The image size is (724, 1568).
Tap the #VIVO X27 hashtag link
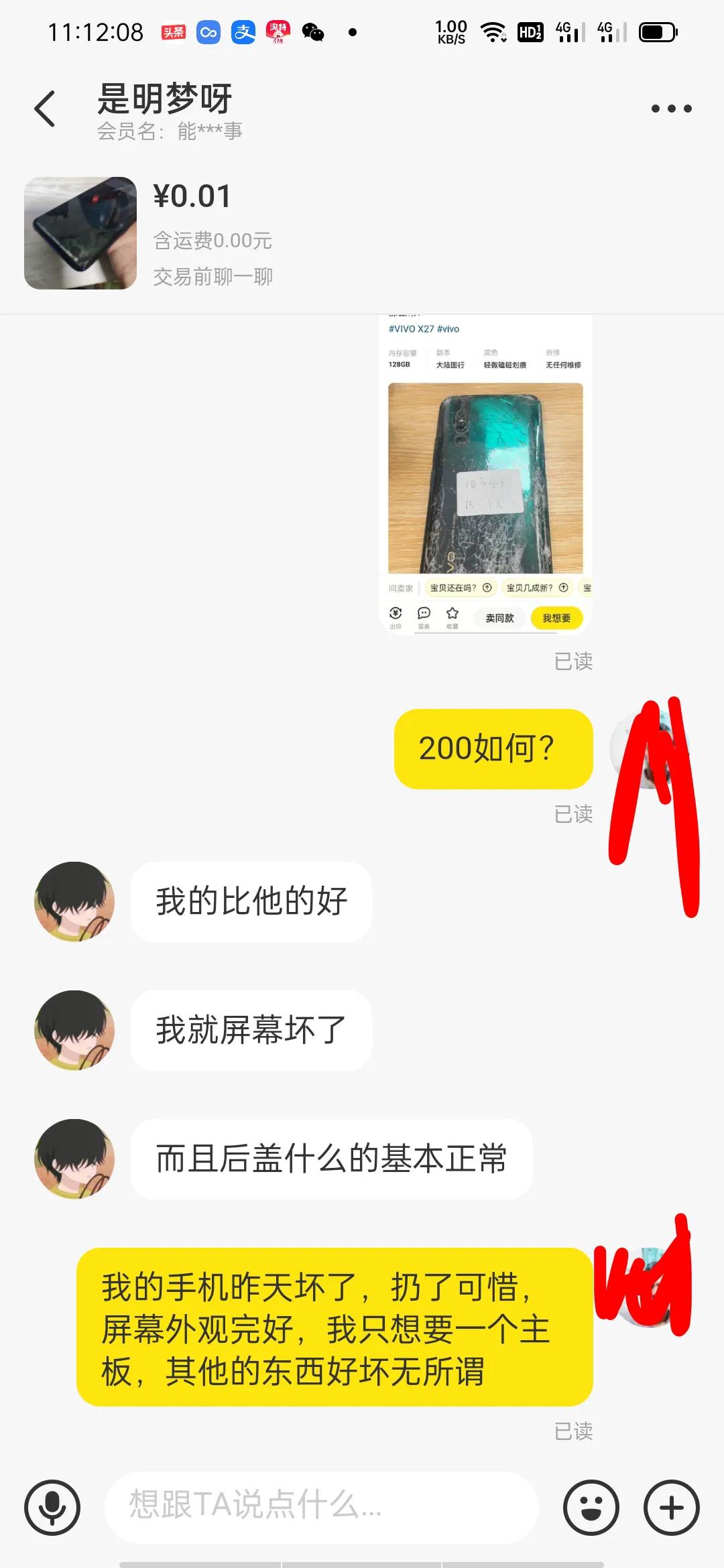pyautogui.click(x=410, y=328)
